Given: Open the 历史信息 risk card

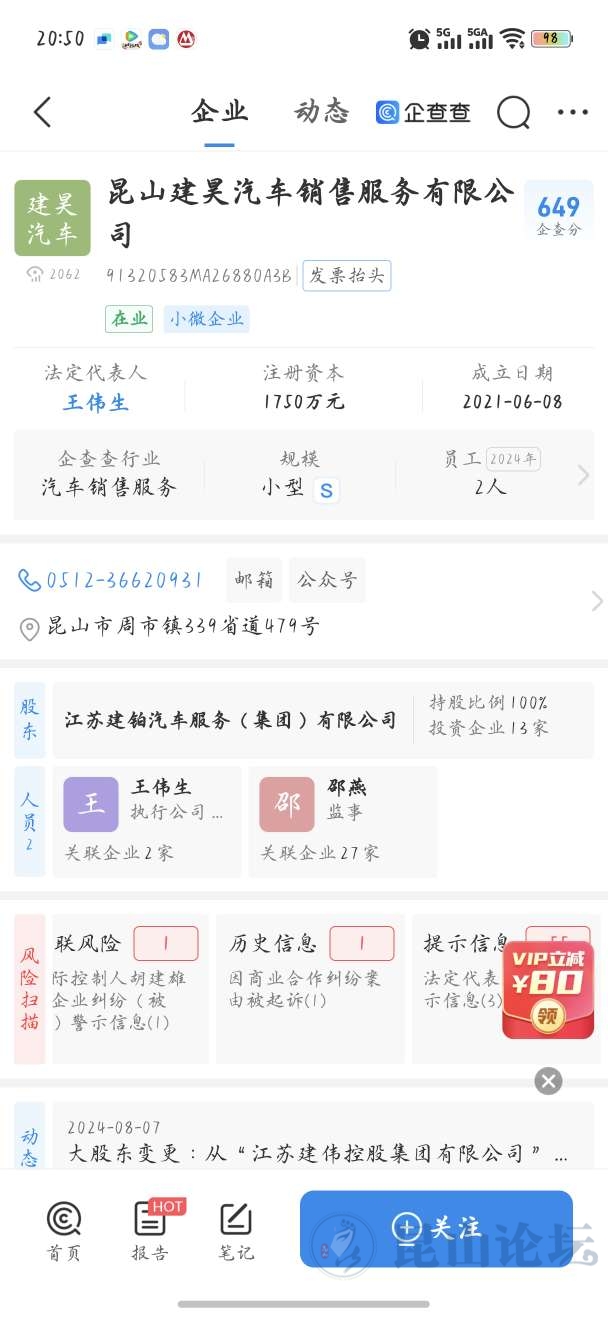Looking at the screenshot, I should pos(310,987).
